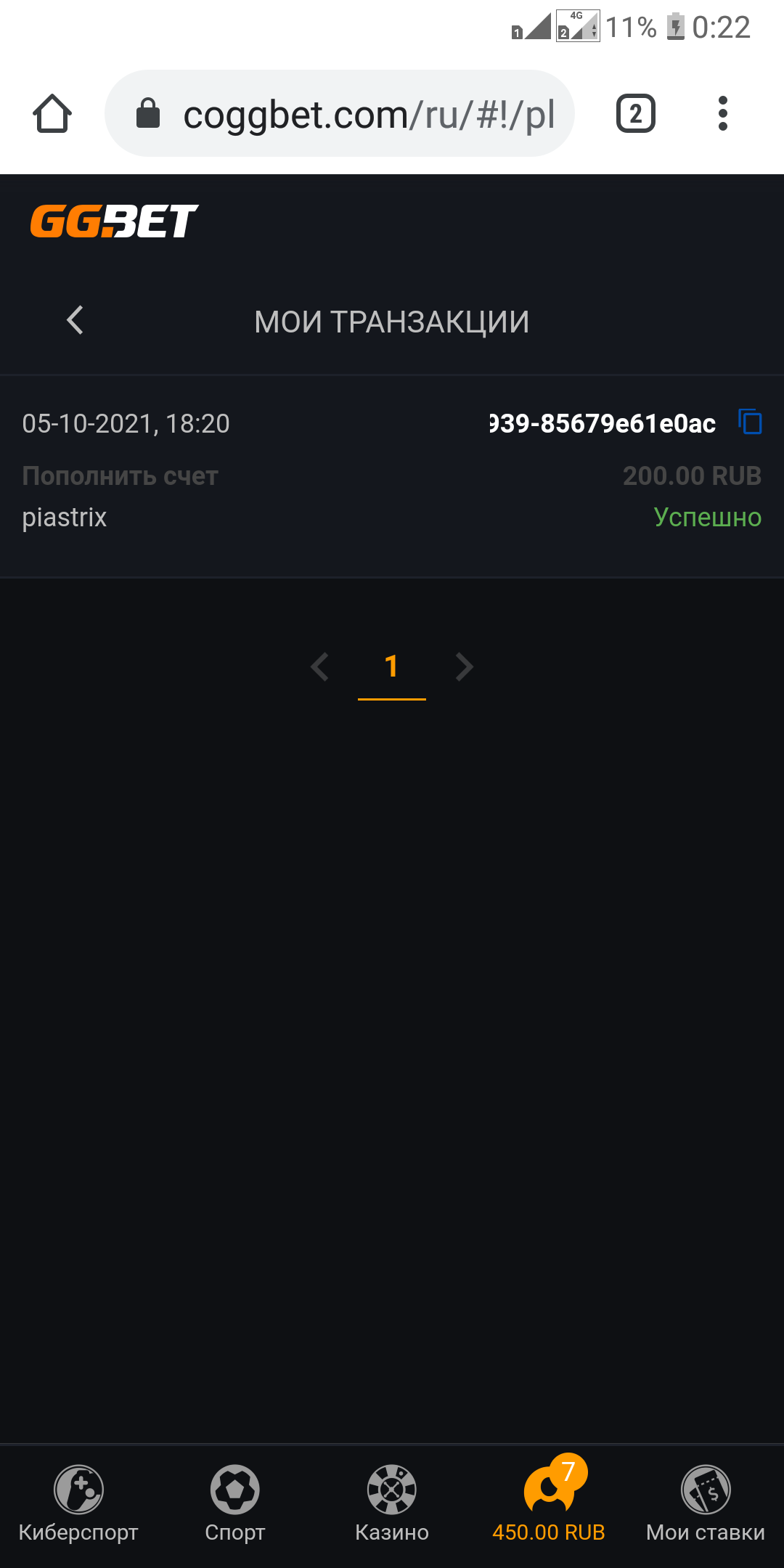Image resolution: width=784 pixels, height=1568 pixels.
Task: Go to the next transactions page
Action: pos(465,666)
